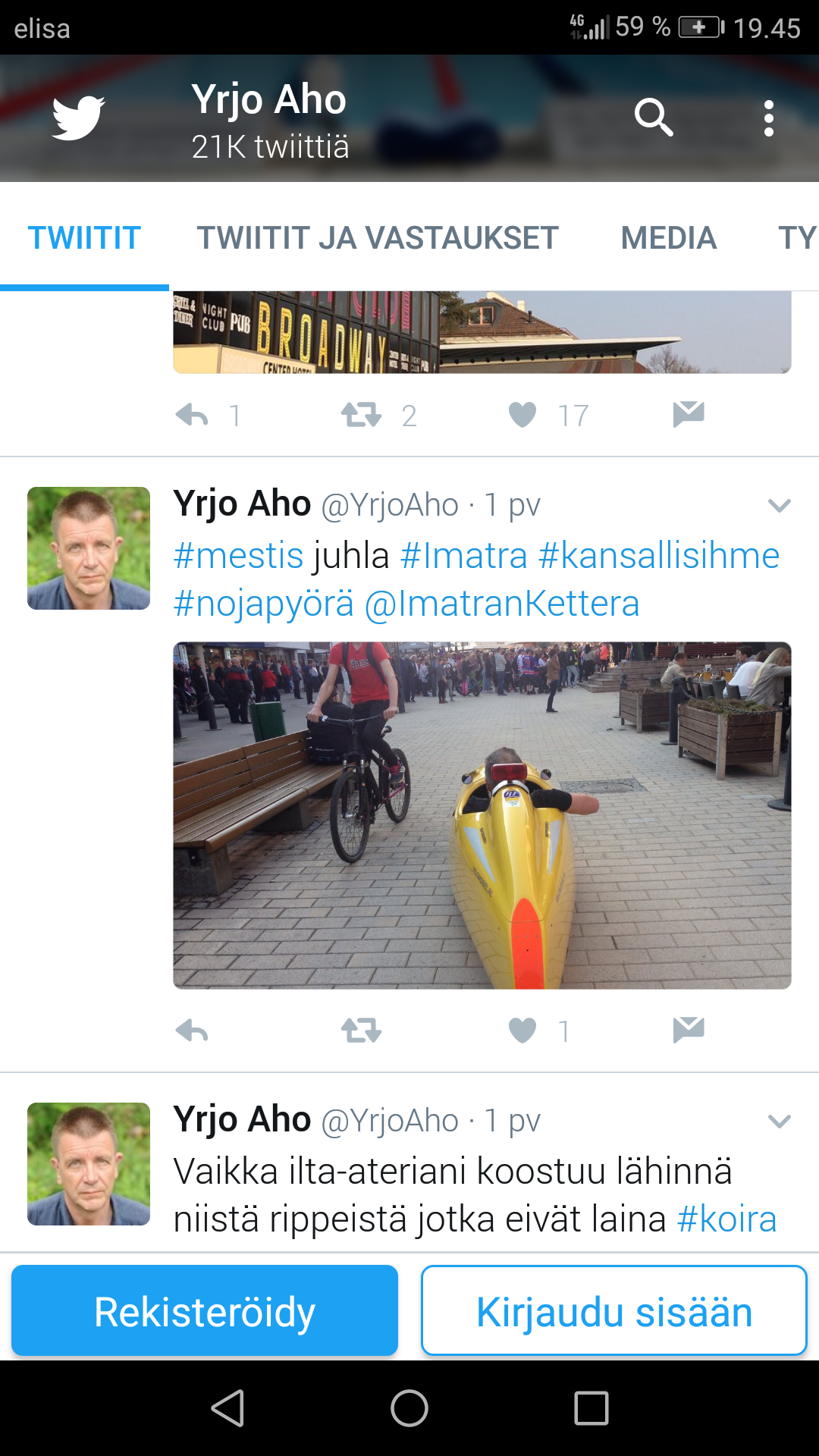Open the three-dot overflow menu
819x1456 pixels.
pyautogui.click(x=768, y=118)
